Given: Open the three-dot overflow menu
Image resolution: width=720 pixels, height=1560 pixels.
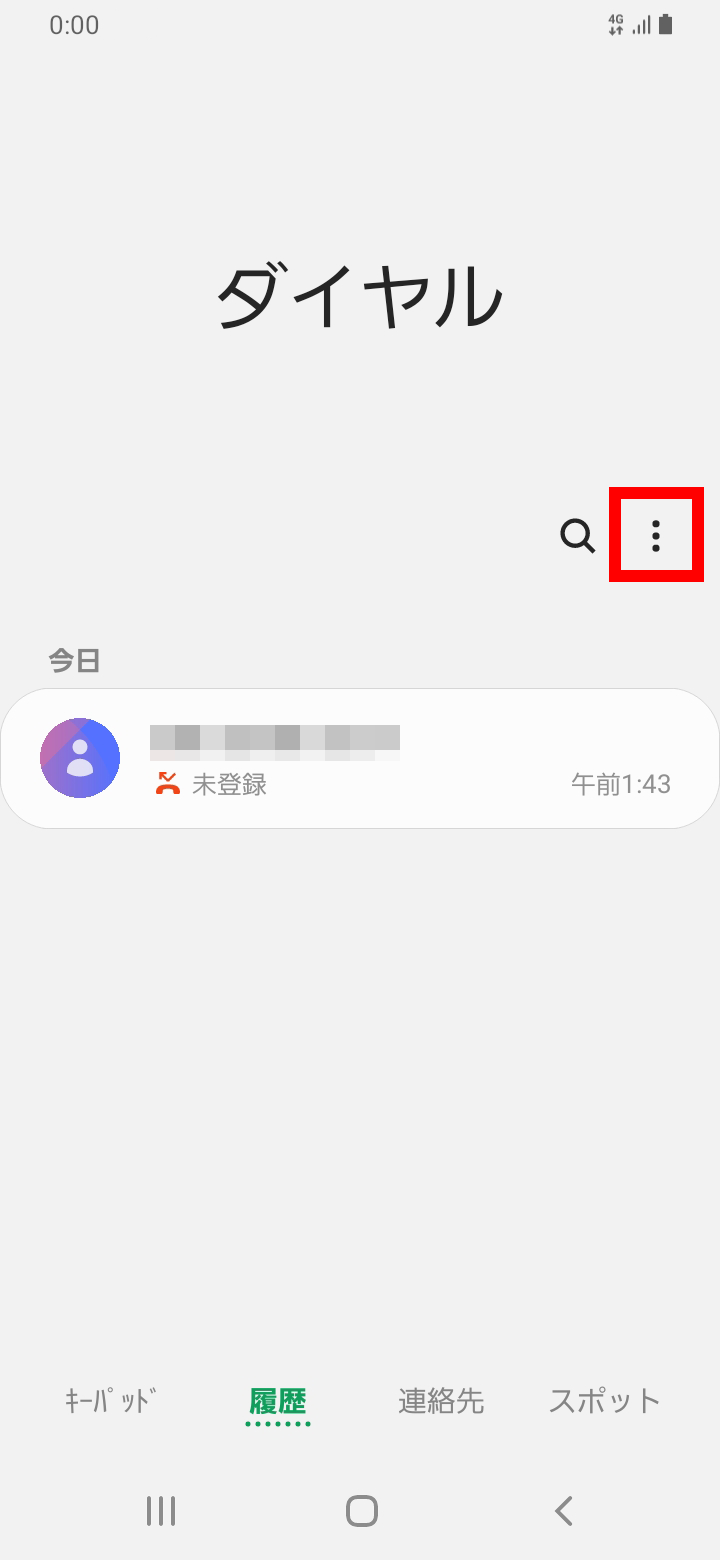Looking at the screenshot, I should click(656, 536).
